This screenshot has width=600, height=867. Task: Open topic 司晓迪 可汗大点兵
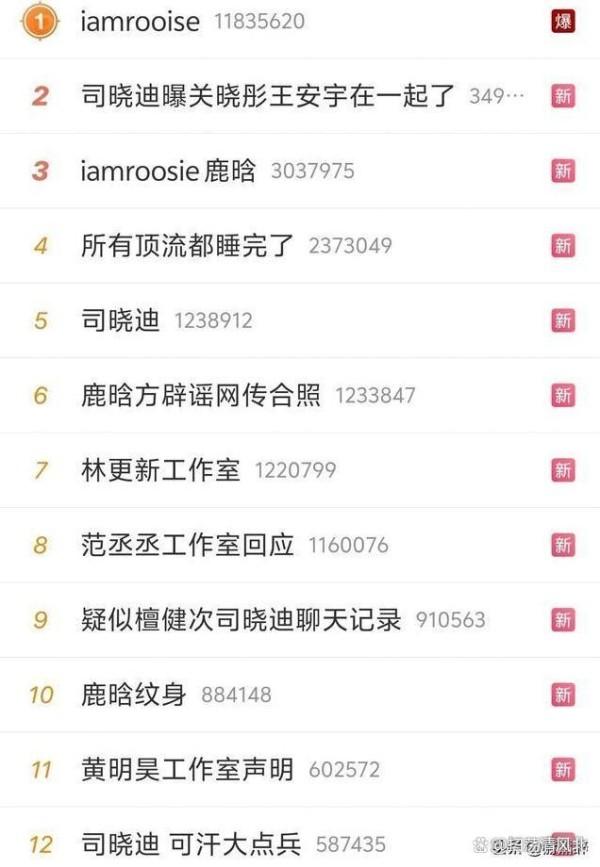tap(191, 844)
